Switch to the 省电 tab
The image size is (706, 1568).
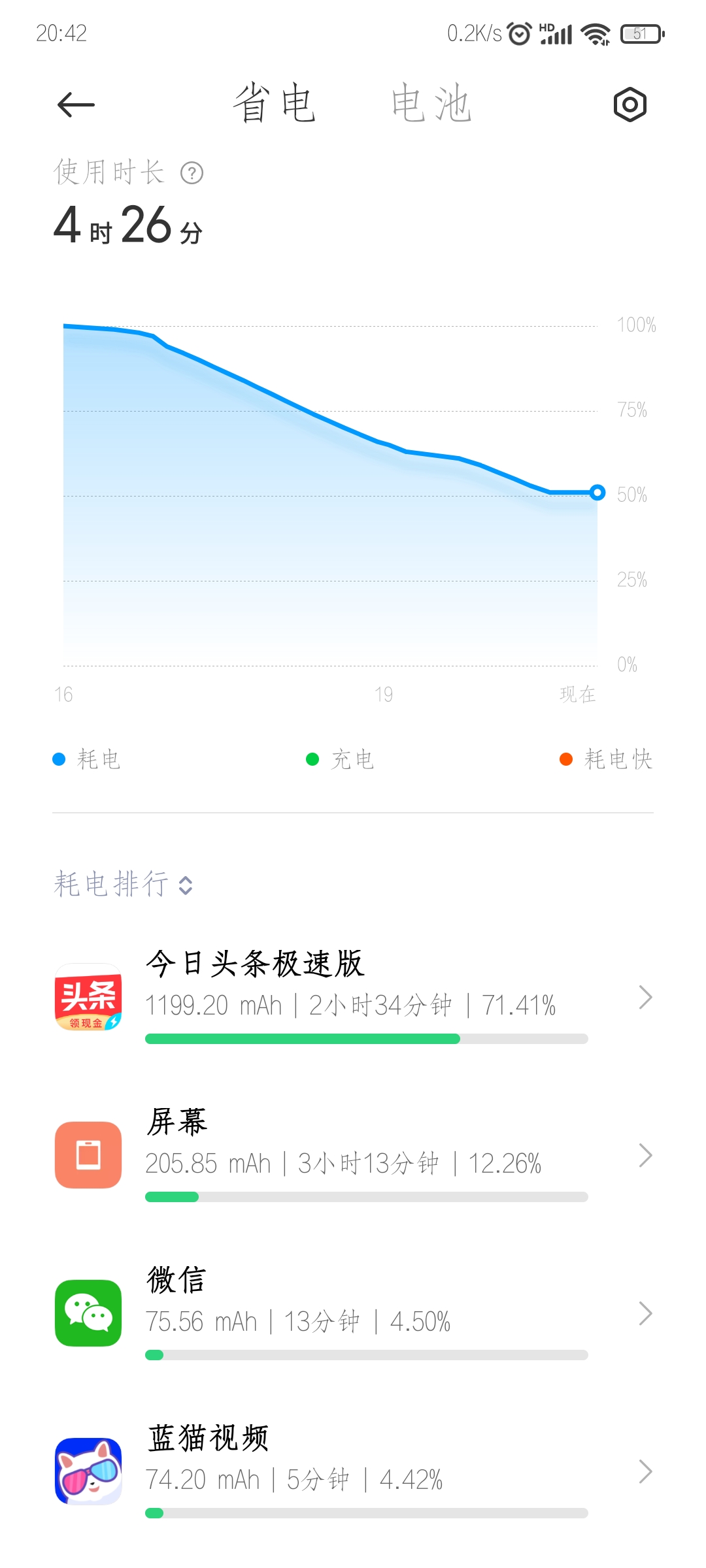pos(275,104)
